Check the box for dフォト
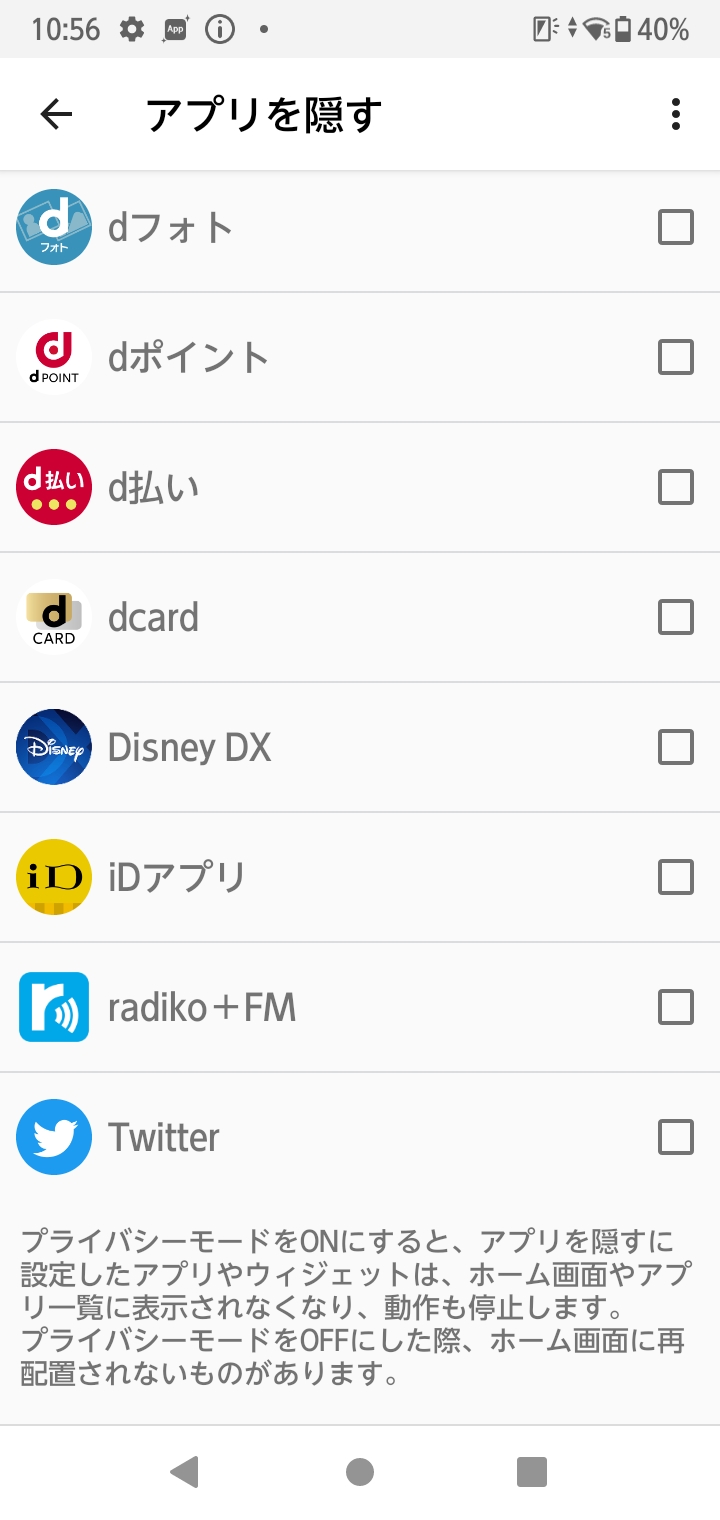The height and width of the screenshot is (1520, 720). pos(676,228)
